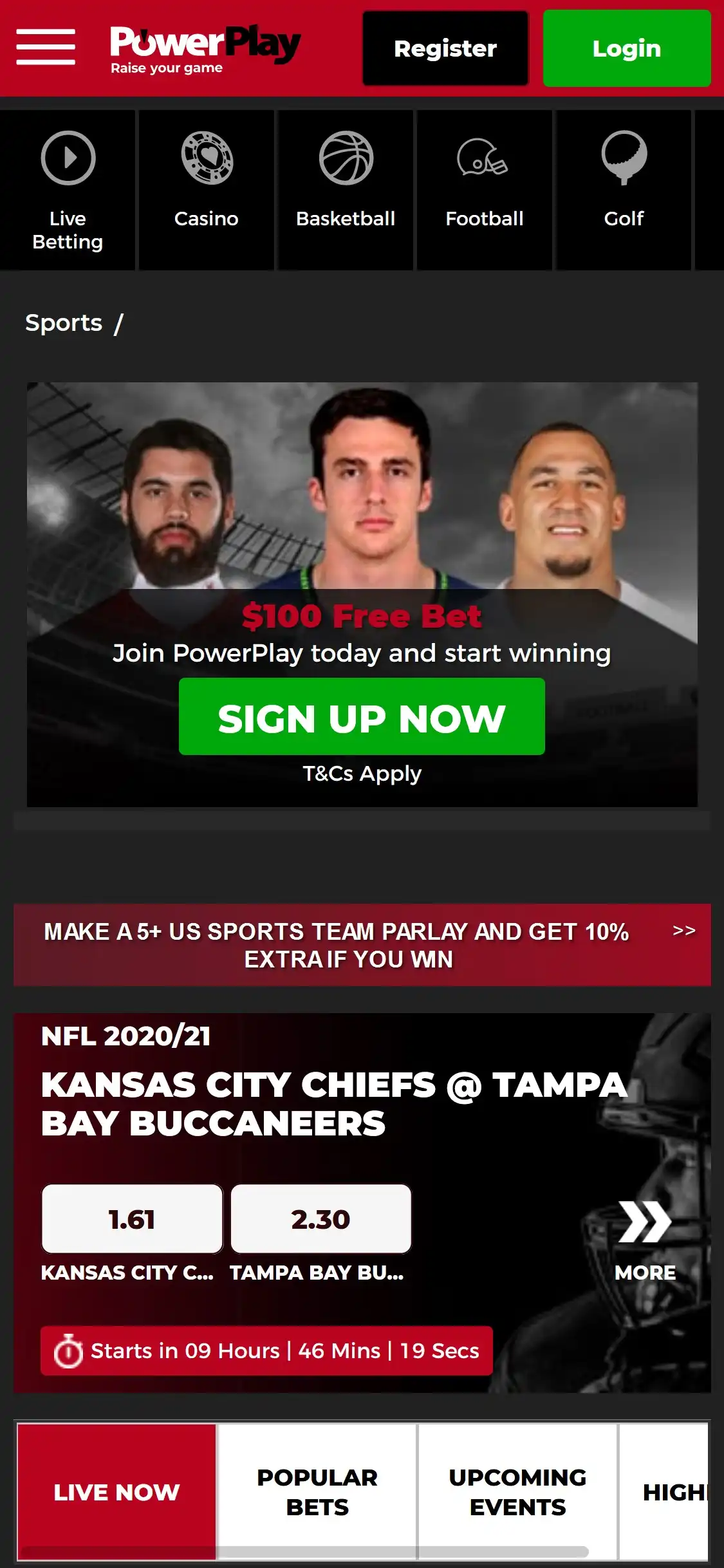This screenshot has height=1568, width=724.
Task: Open Golf sport category
Action: [x=623, y=190]
